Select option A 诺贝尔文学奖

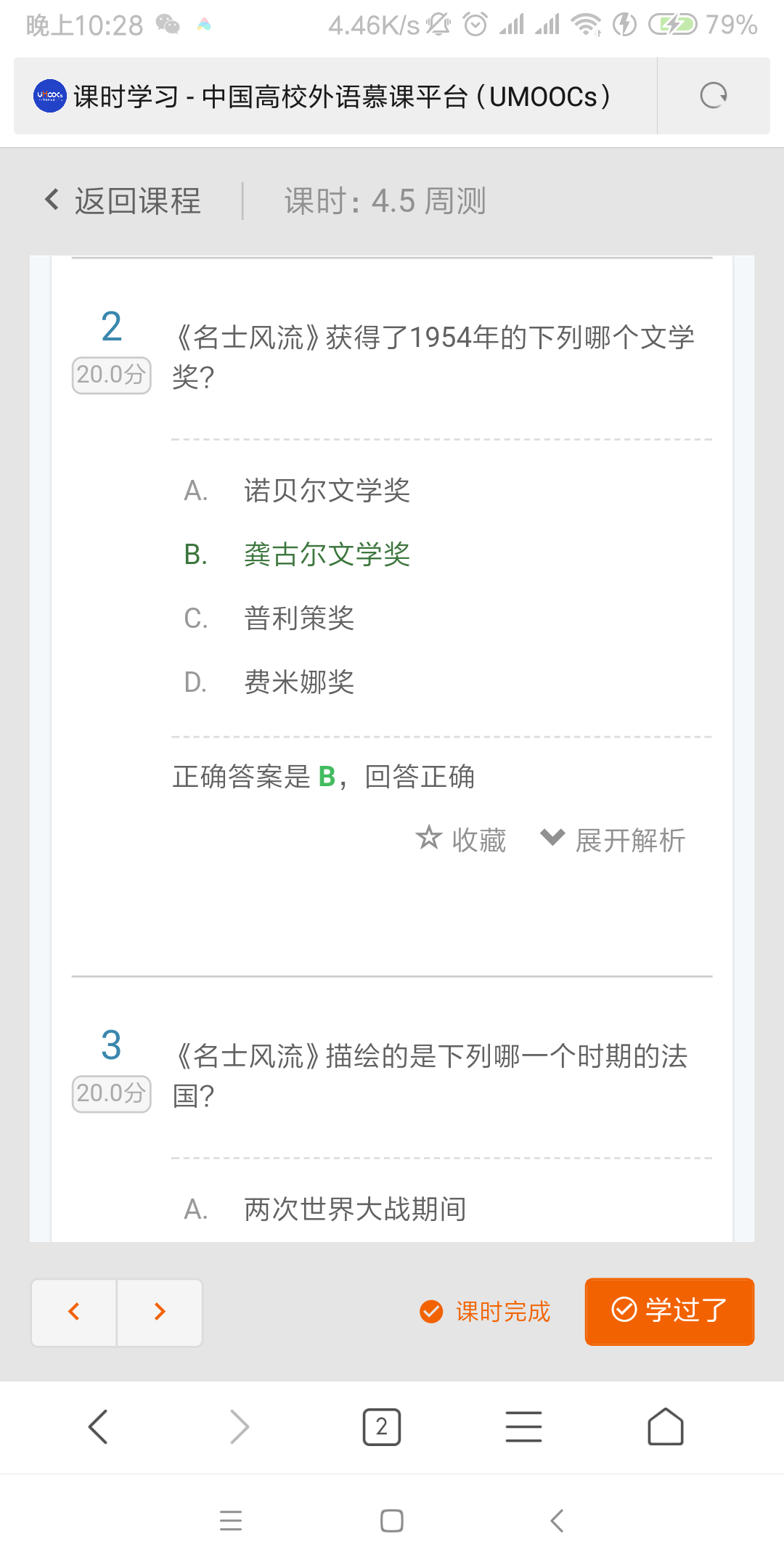(x=326, y=491)
